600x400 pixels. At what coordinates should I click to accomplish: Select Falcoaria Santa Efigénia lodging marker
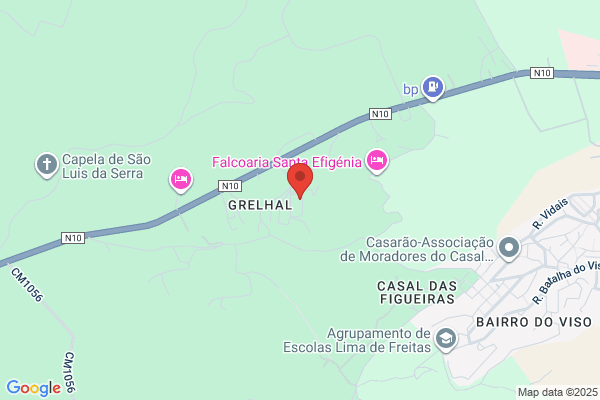(x=377, y=160)
